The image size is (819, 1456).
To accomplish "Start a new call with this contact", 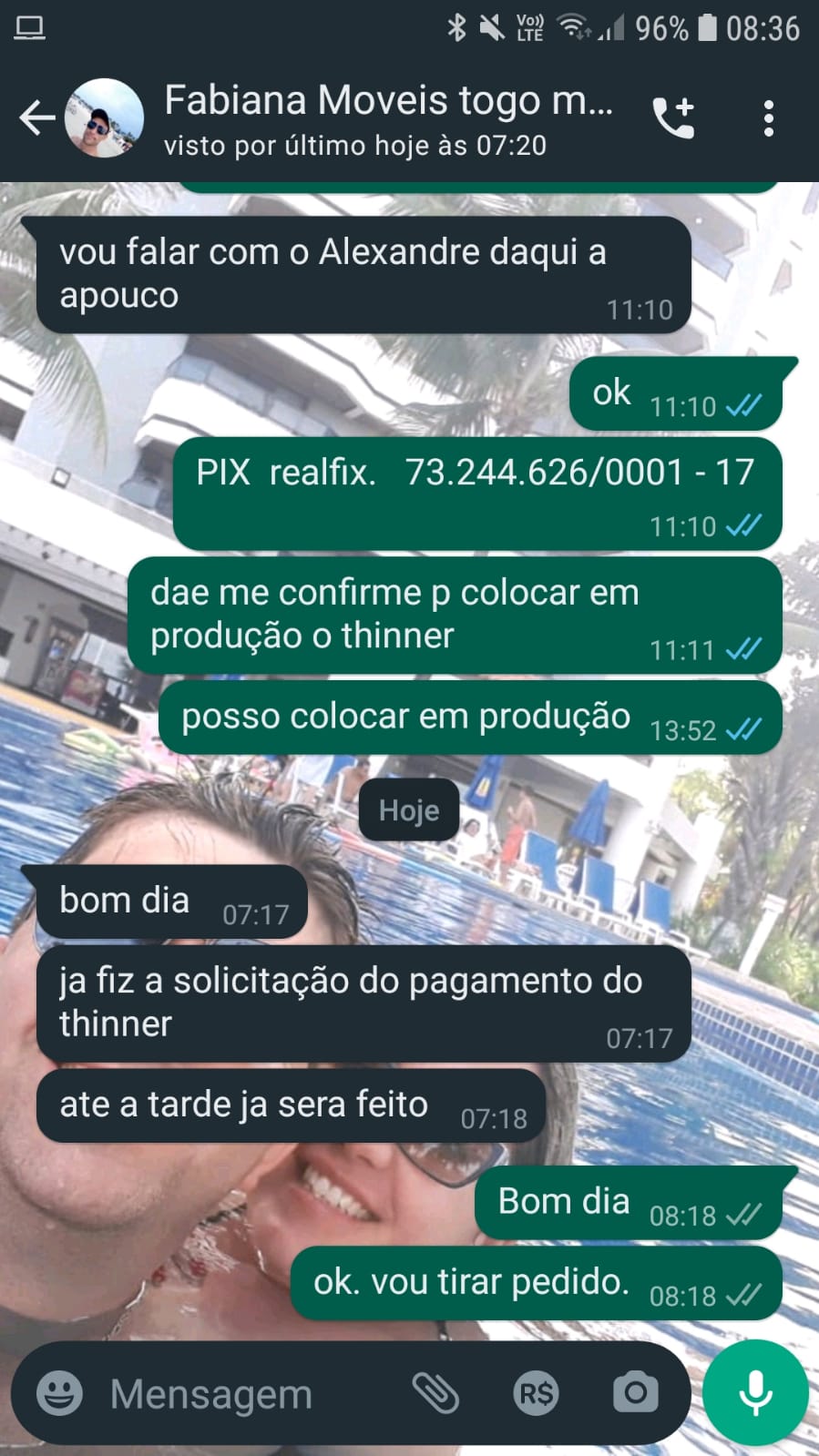I will [x=674, y=118].
